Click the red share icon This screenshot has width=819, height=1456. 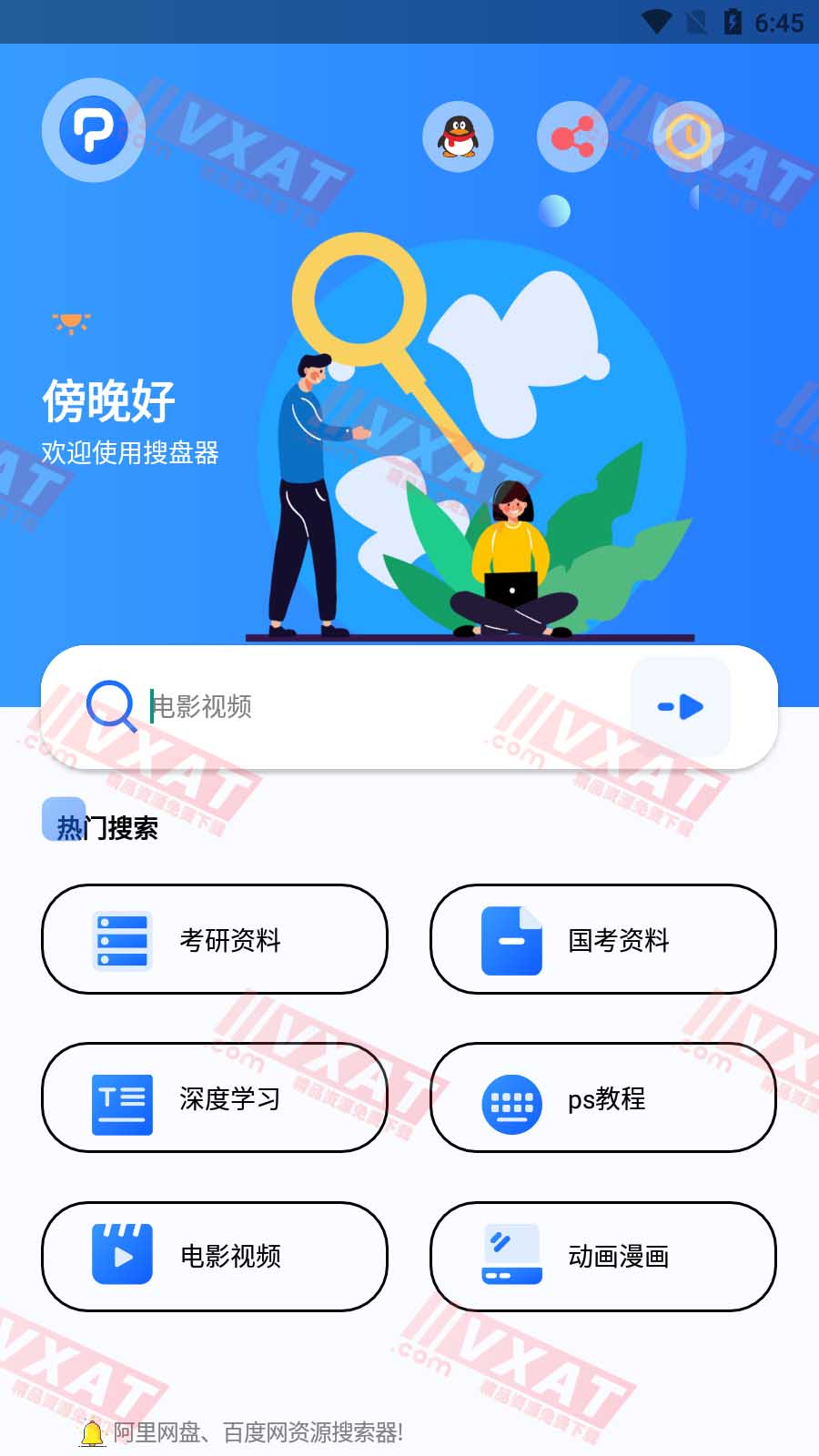[571, 135]
